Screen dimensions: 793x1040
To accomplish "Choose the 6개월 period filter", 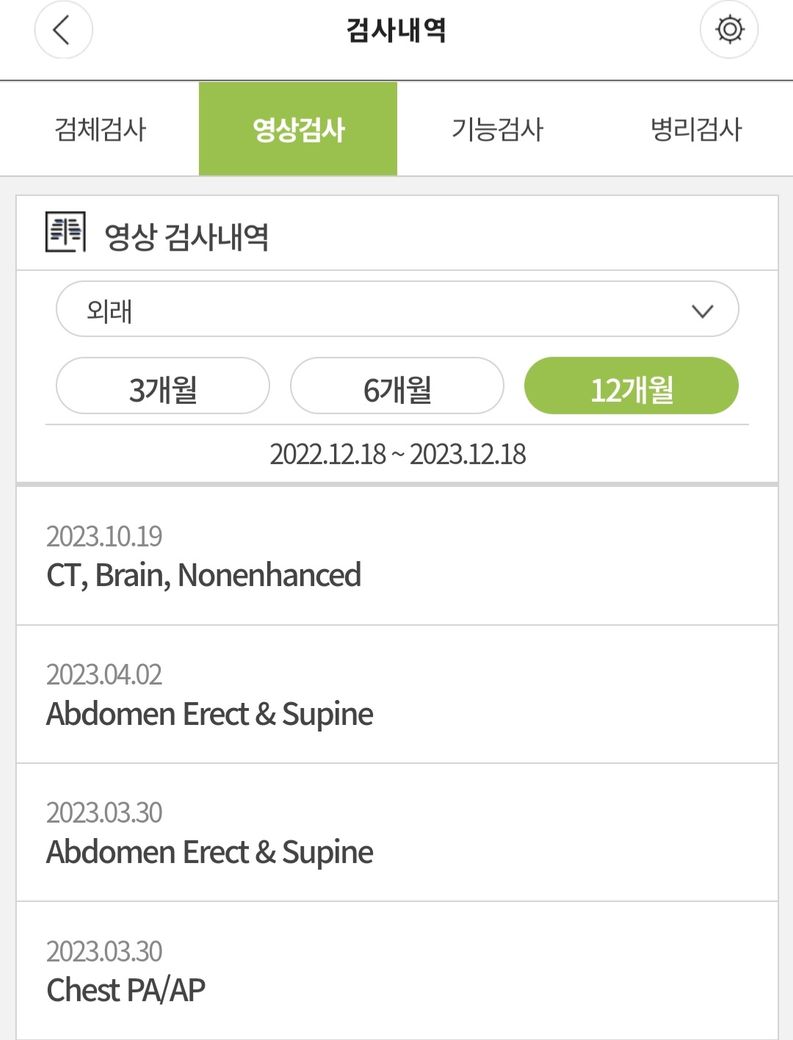I will click(x=397, y=386).
